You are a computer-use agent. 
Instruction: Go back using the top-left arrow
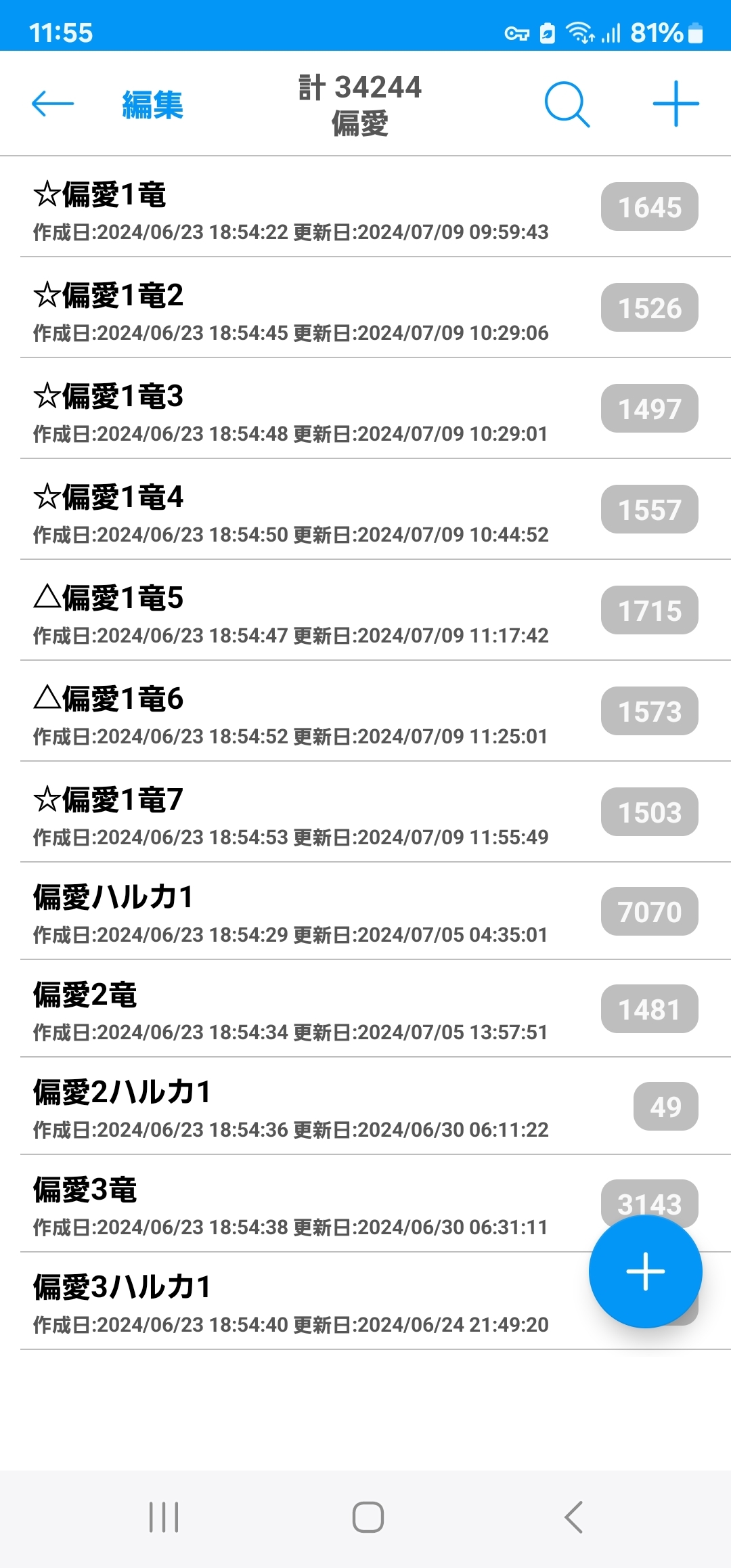point(53,104)
